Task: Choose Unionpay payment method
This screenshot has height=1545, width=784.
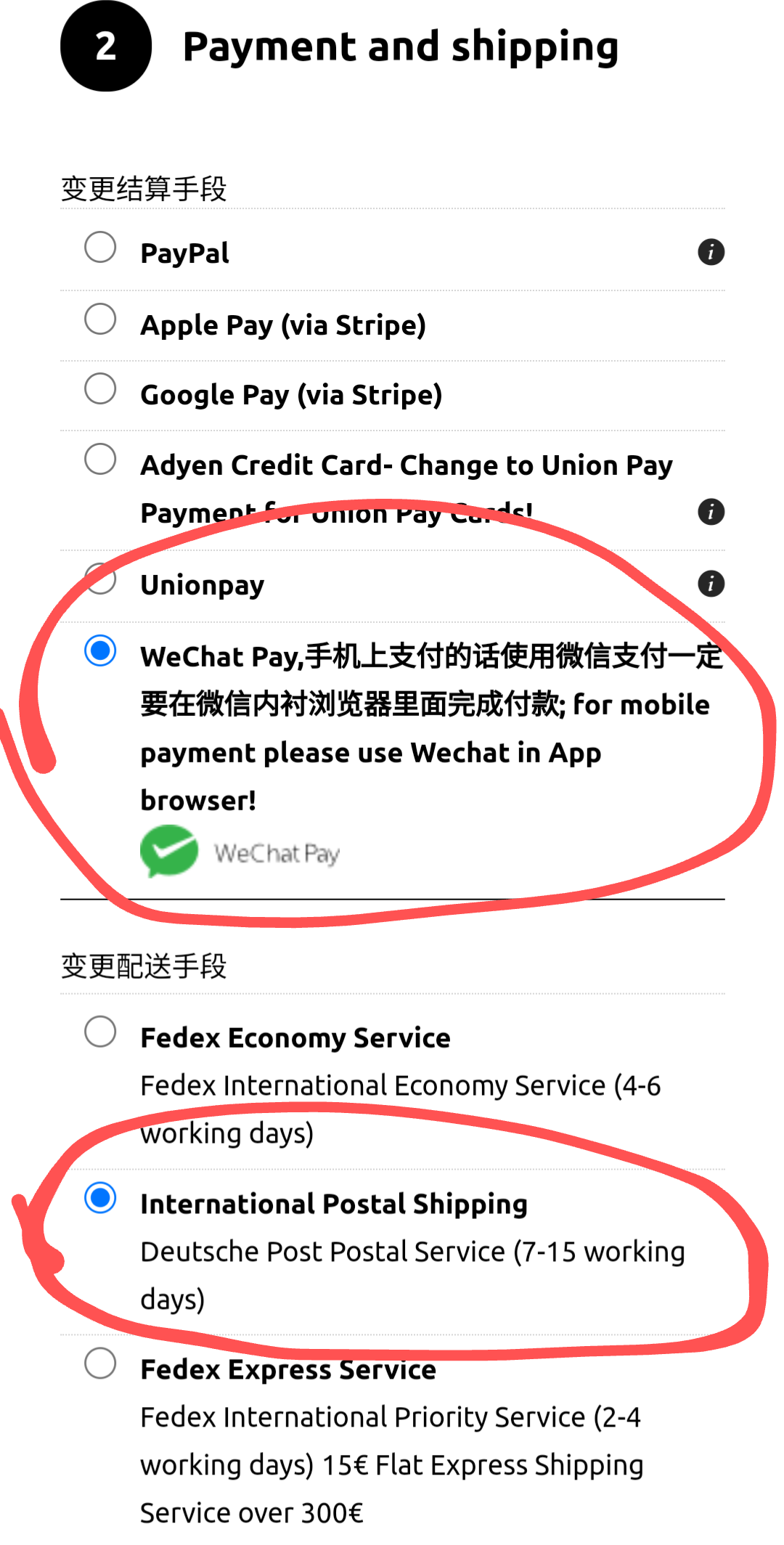Action: point(100,579)
